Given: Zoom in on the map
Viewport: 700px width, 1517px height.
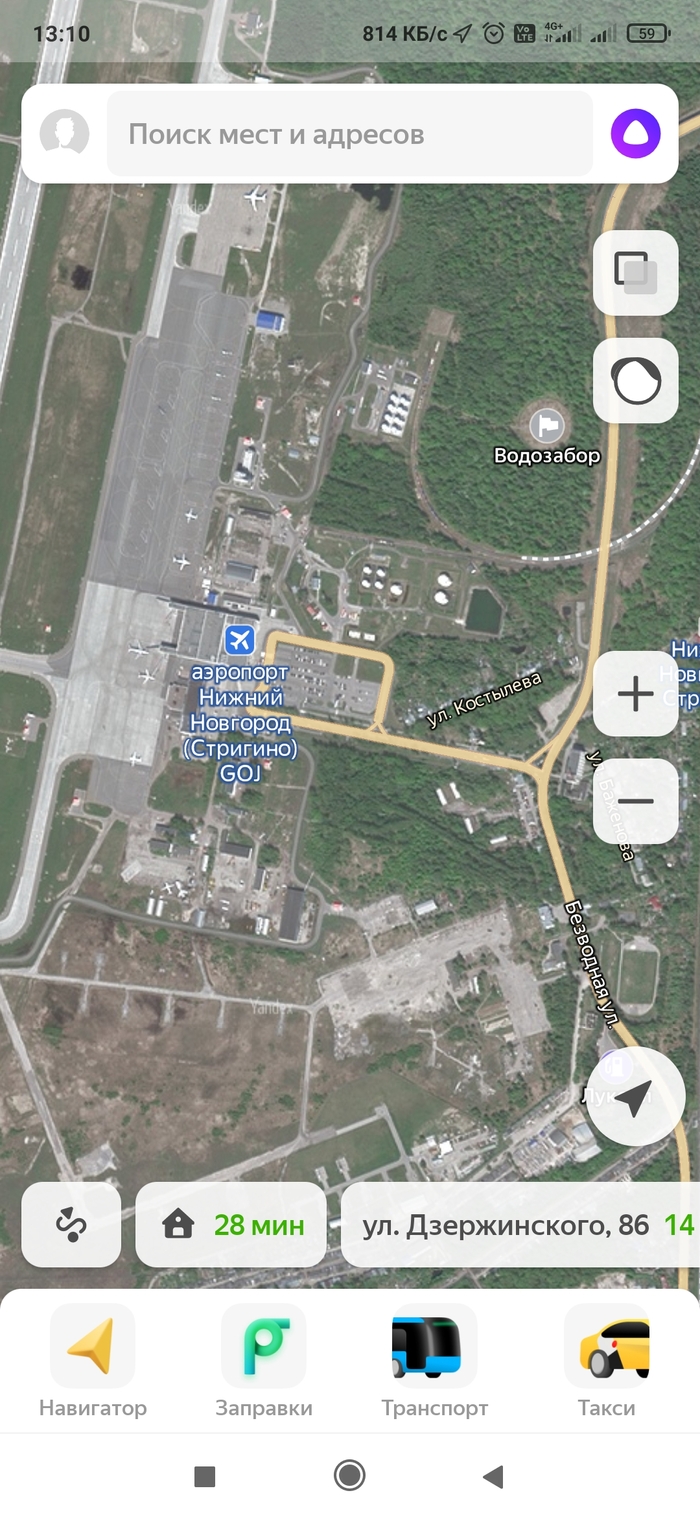Looking at the screenshot, I should pyautogui.click(x=636, y=694).
